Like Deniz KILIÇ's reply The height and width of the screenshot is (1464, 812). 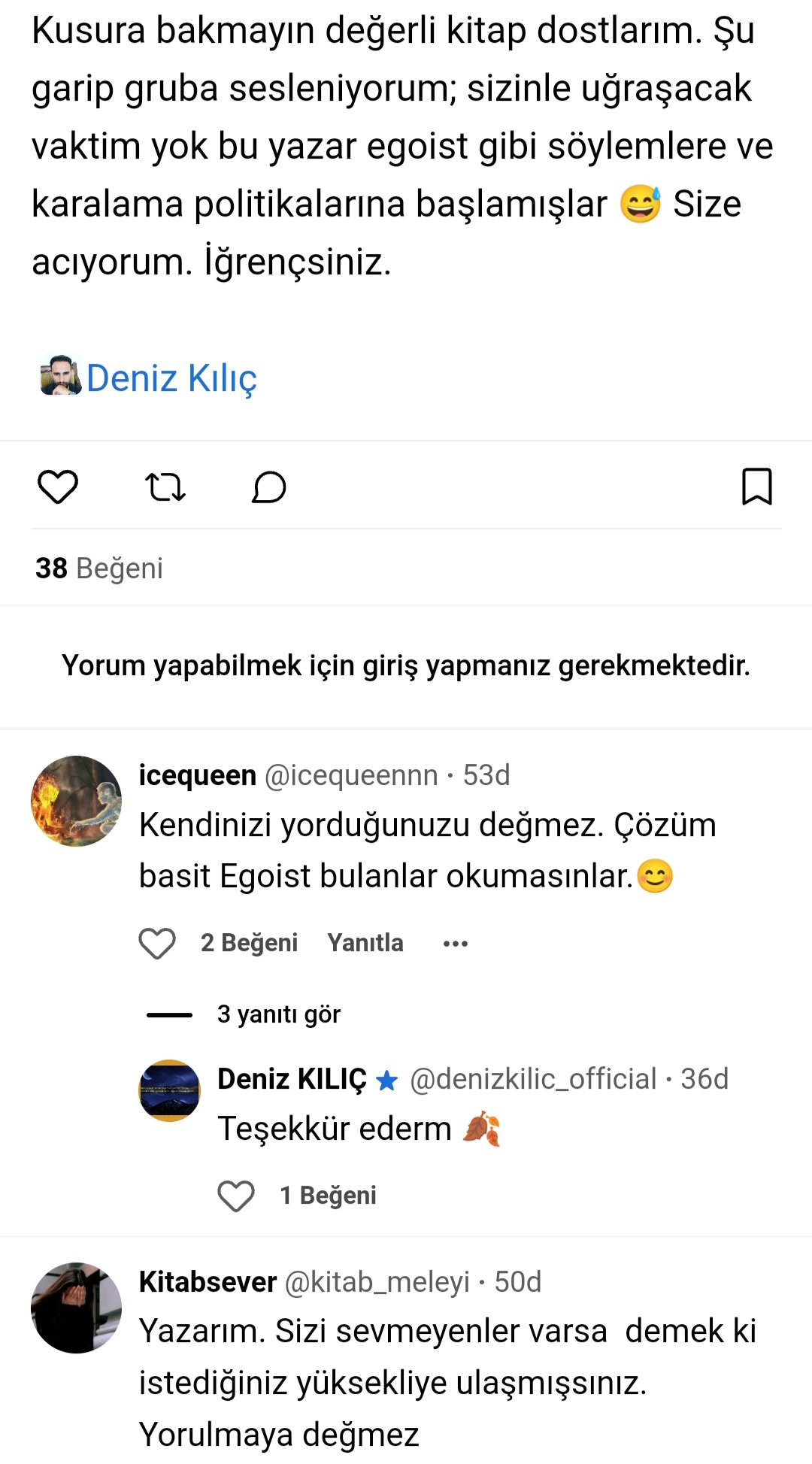click(x=236, y=1196)
